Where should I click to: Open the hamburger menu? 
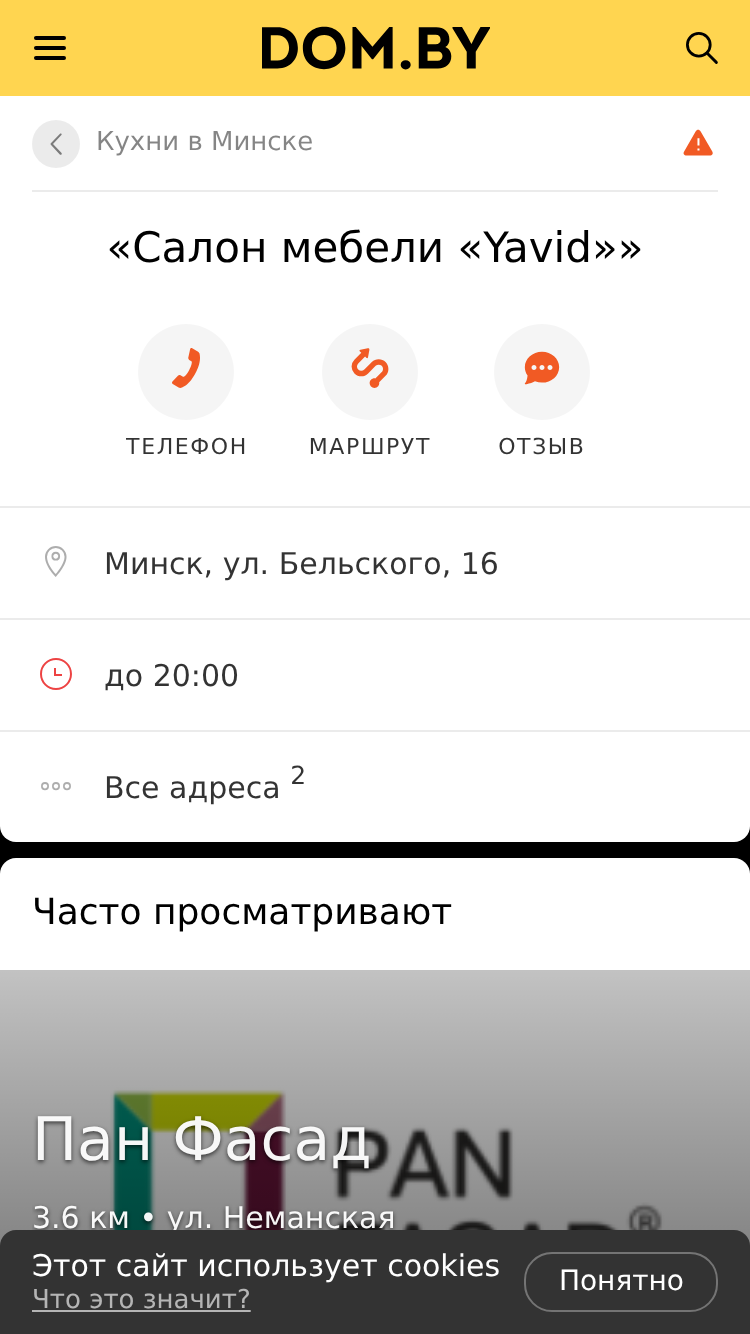pyautogui.click(x=50, y=48)
